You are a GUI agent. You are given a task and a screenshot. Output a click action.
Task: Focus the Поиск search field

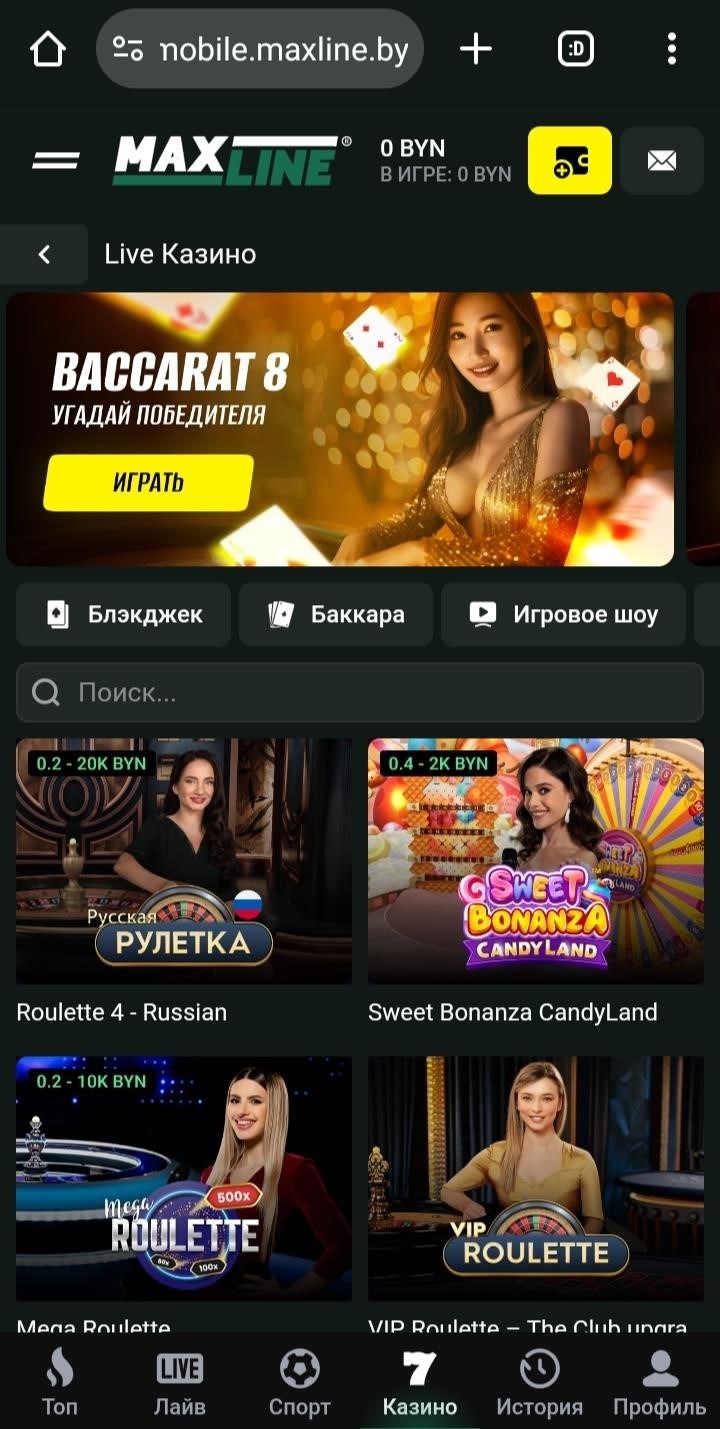(x=360, y=692)
